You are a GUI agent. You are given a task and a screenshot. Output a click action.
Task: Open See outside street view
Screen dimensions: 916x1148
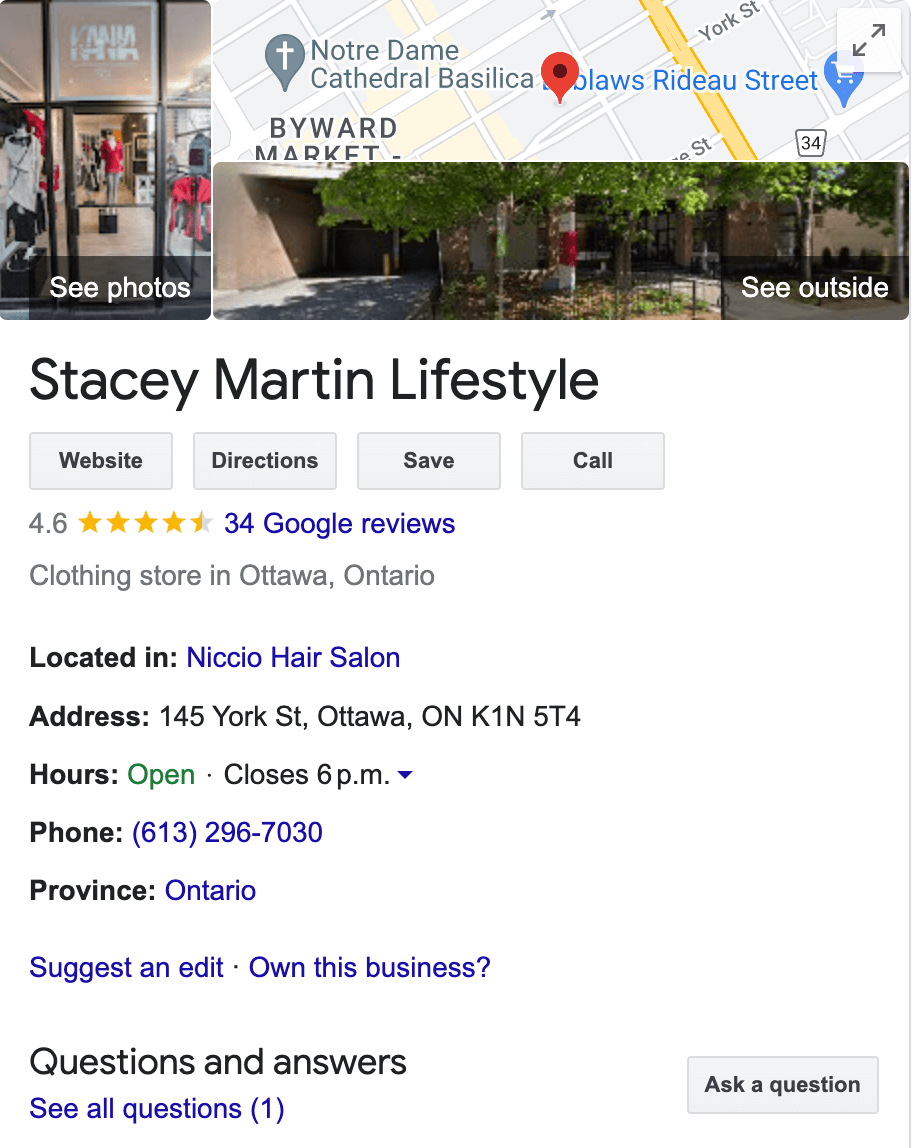(560, 241)
